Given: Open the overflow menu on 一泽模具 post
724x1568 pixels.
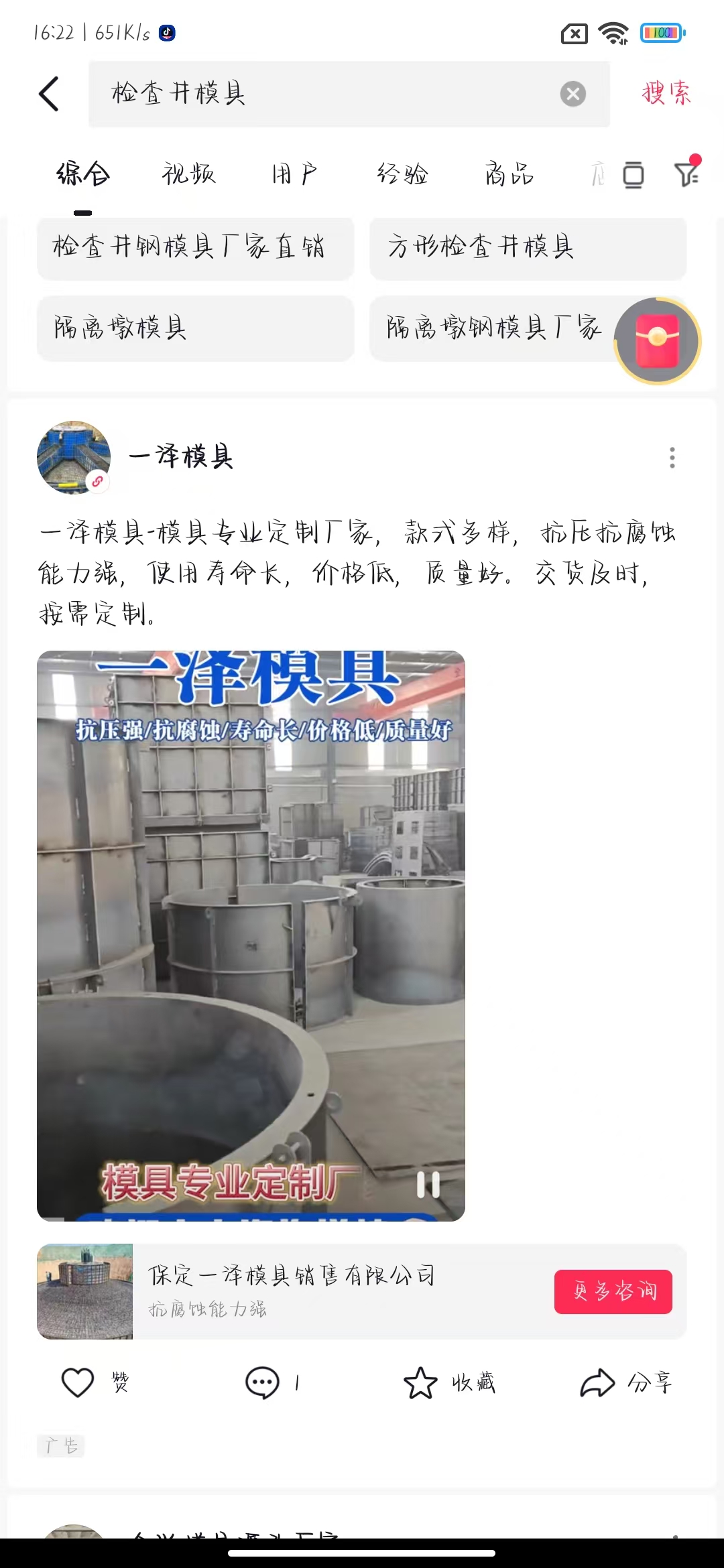Looking at the screenshot, I should (x=672, y=458).
